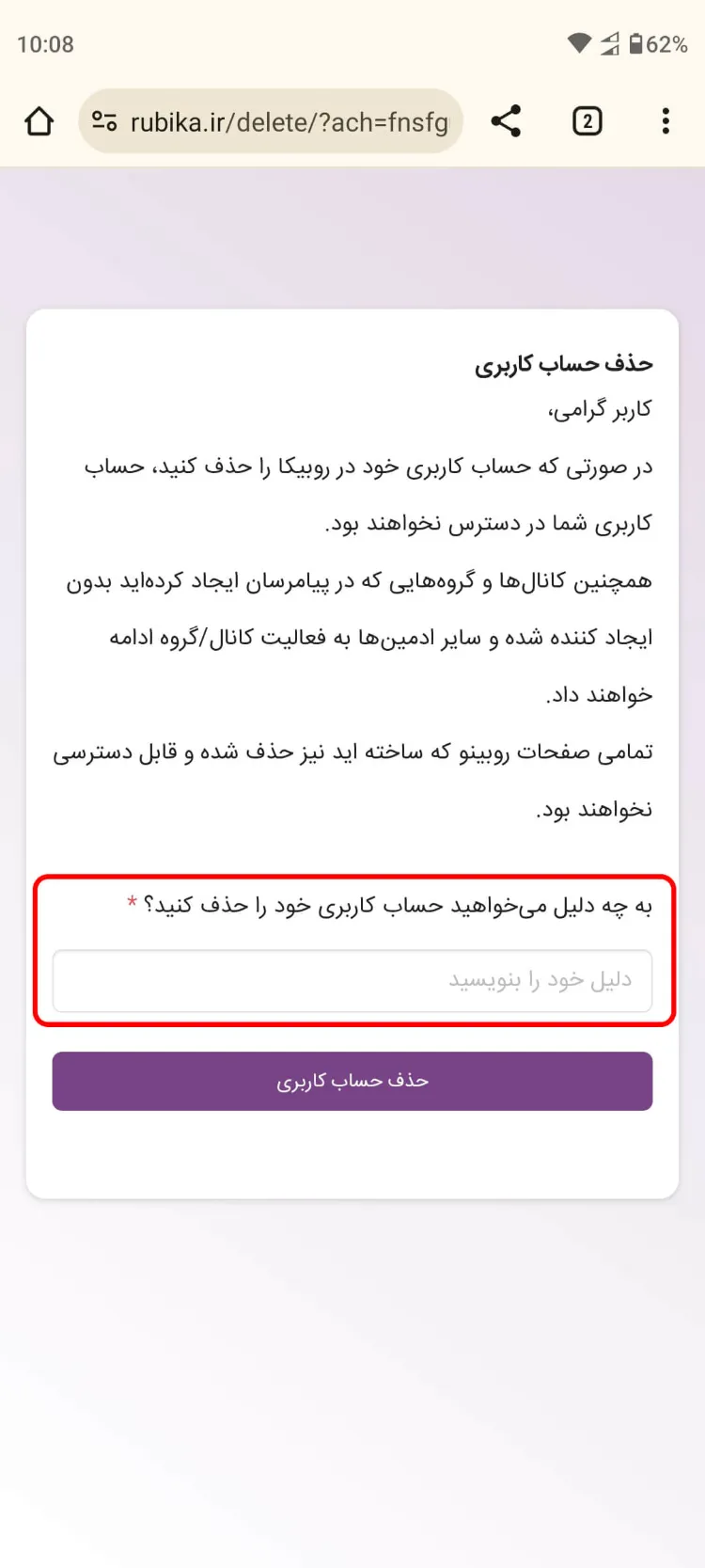The height and width of the screenshot is (1568, 705).
Task: Open the tab switcher showing 2 tabs
Action: (x=587, y=121)
